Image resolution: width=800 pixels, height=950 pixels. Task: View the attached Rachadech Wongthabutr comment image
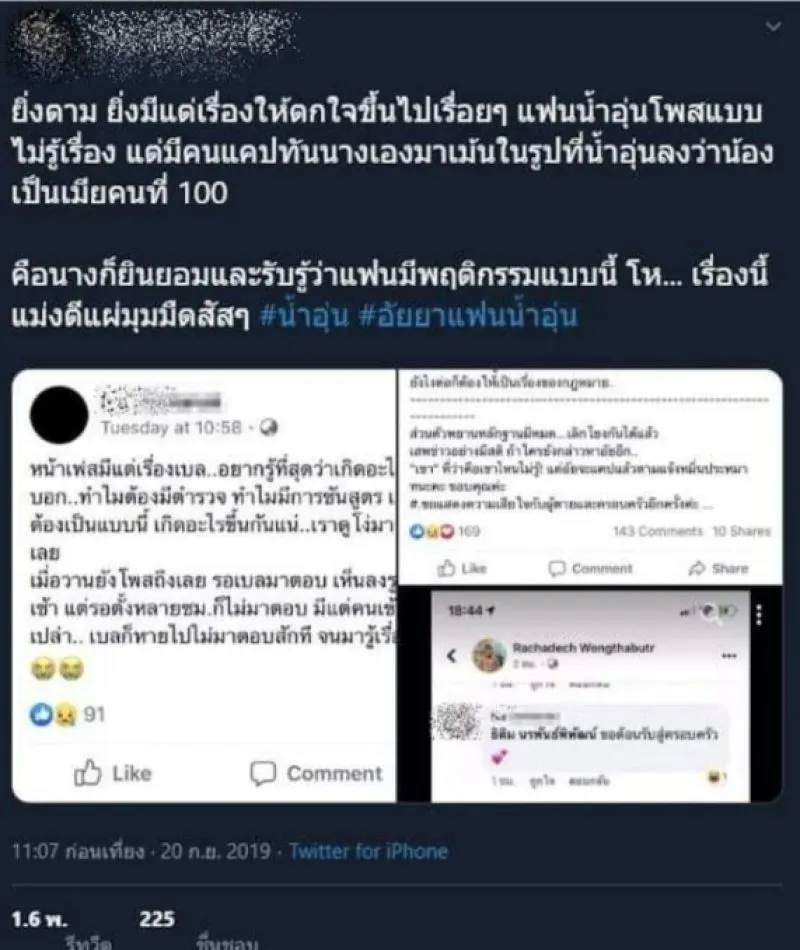(590, 695)
